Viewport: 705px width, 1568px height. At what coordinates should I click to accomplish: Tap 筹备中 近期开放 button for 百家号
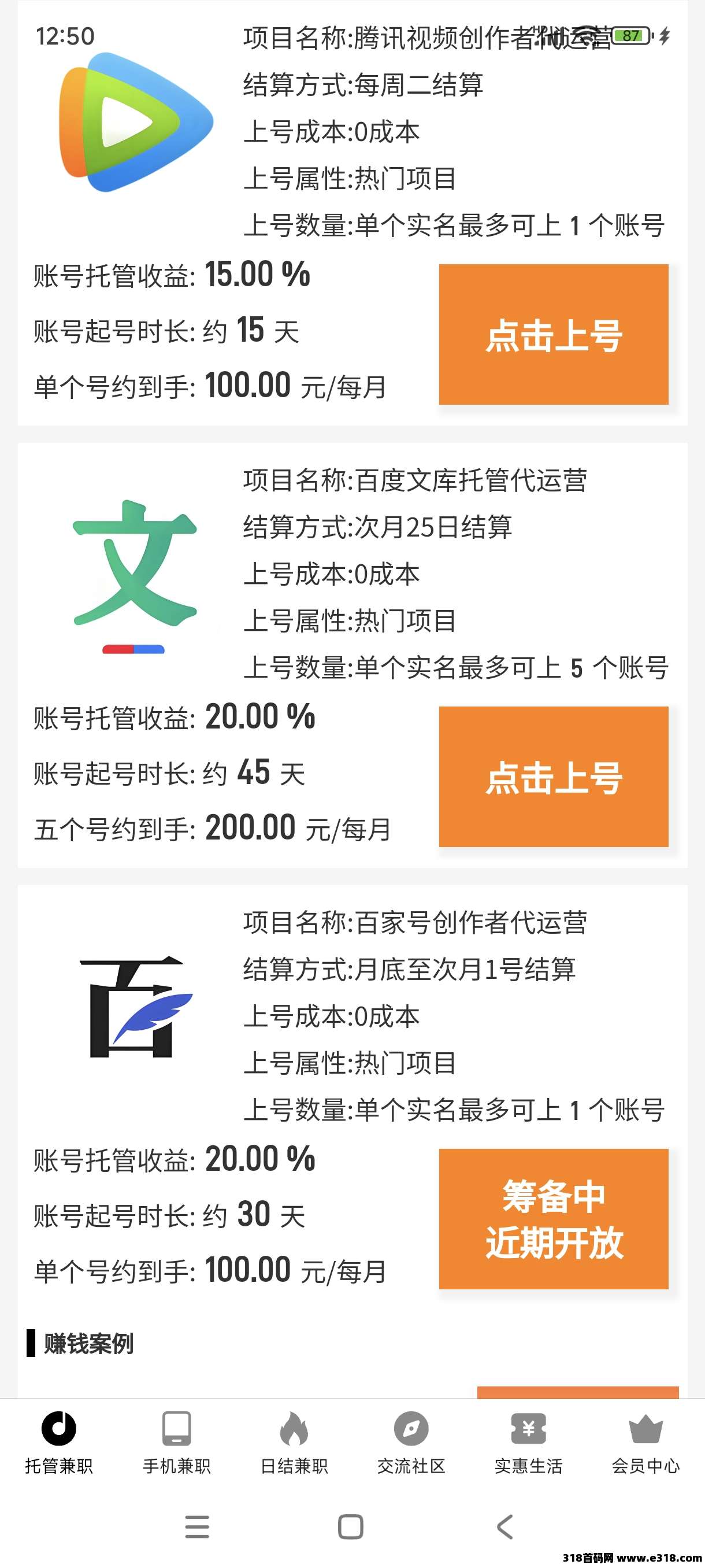[554, 1219]
